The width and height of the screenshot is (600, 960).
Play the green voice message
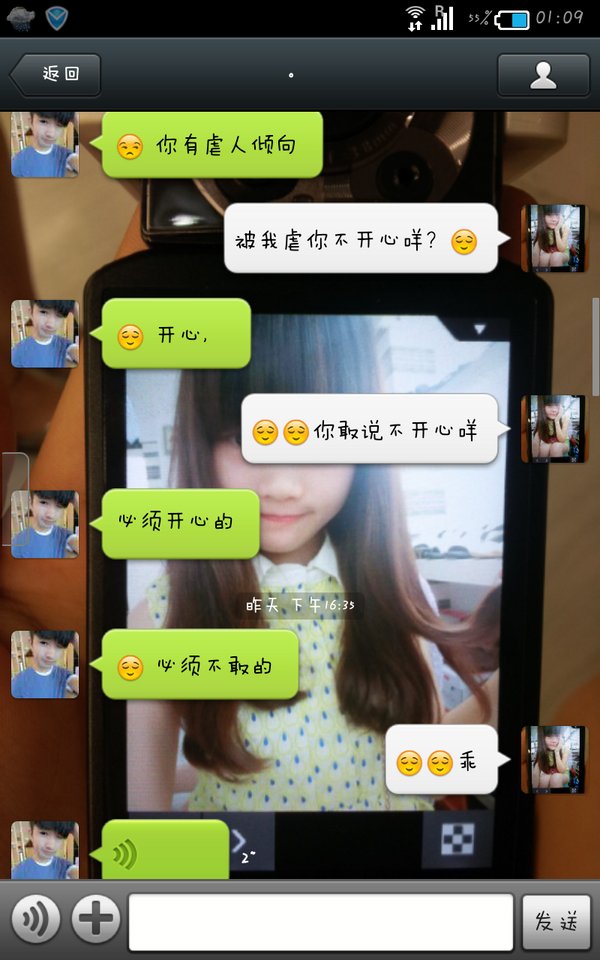165,852
